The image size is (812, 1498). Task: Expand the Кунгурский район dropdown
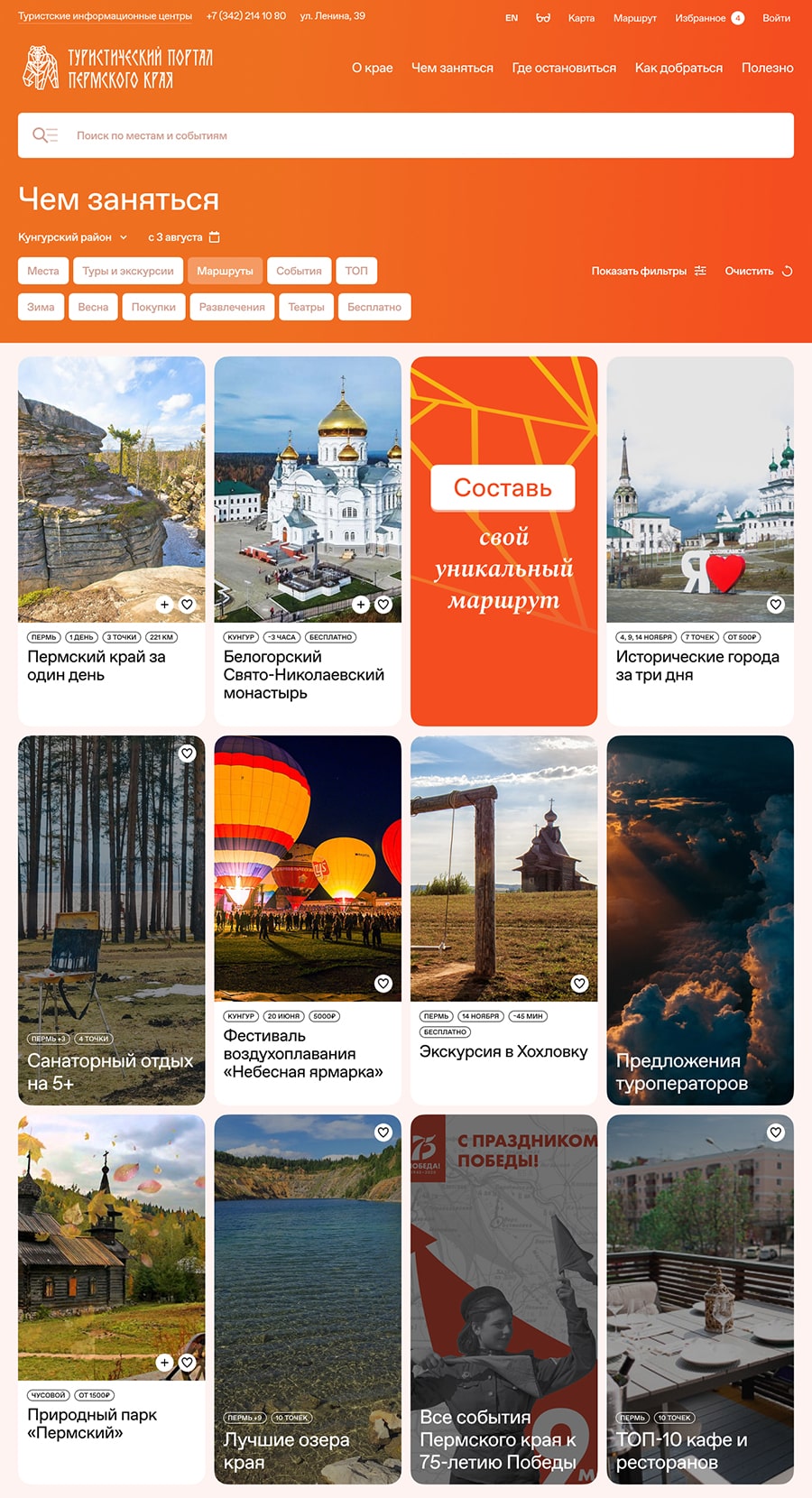[x=73, y=237]
